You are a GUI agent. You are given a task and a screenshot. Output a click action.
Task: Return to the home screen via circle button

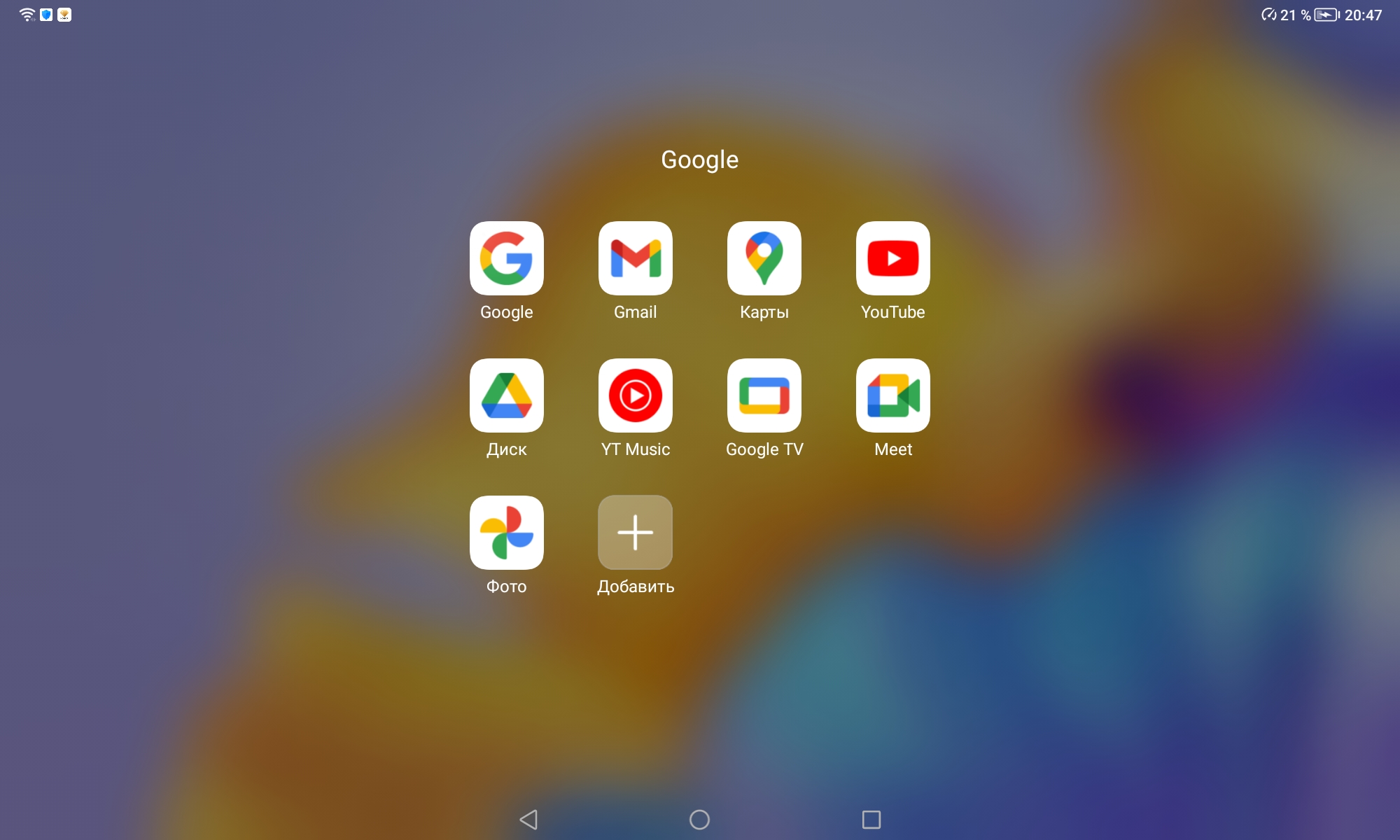pos(699,820)
